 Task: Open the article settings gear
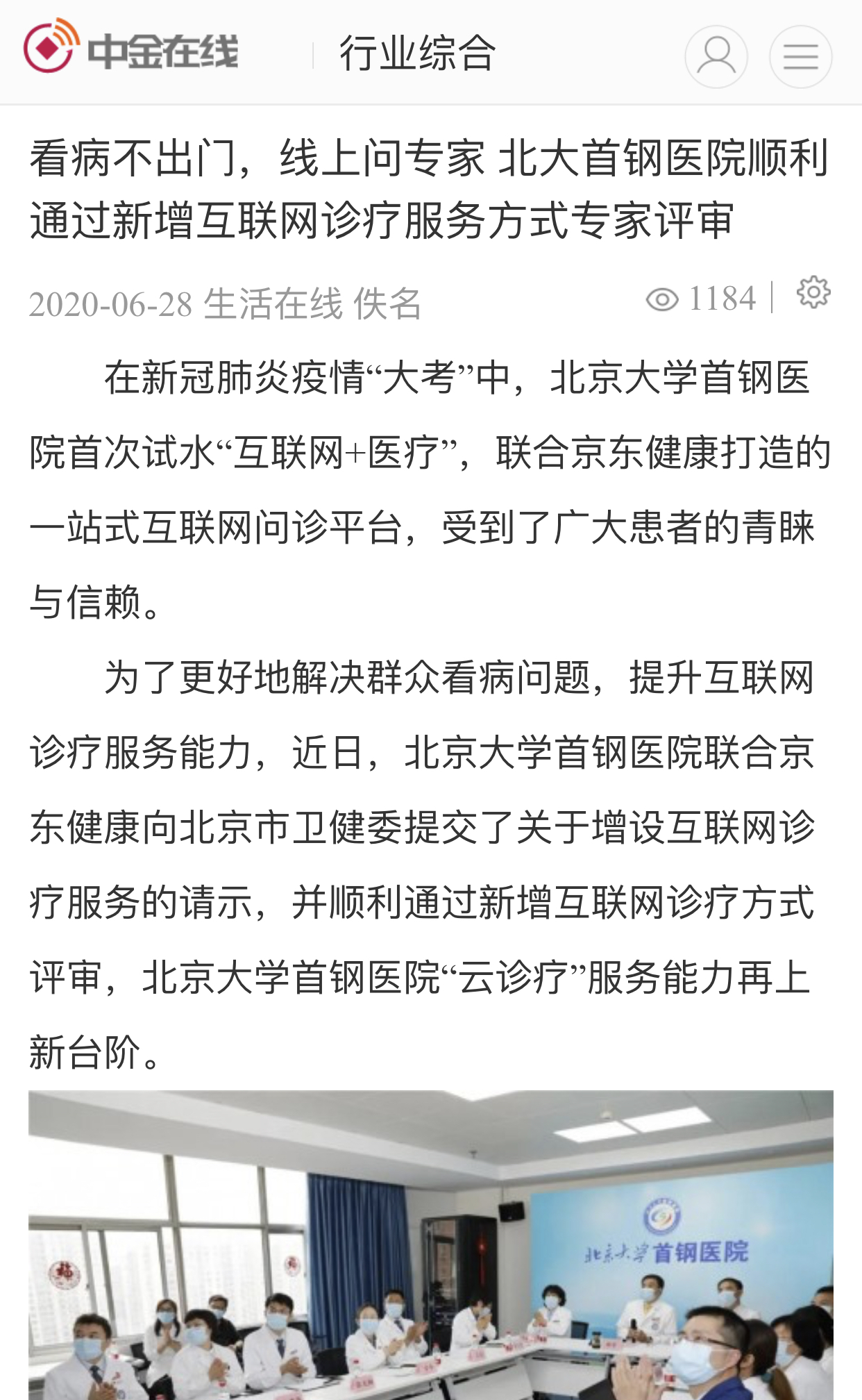pos(813,292)
